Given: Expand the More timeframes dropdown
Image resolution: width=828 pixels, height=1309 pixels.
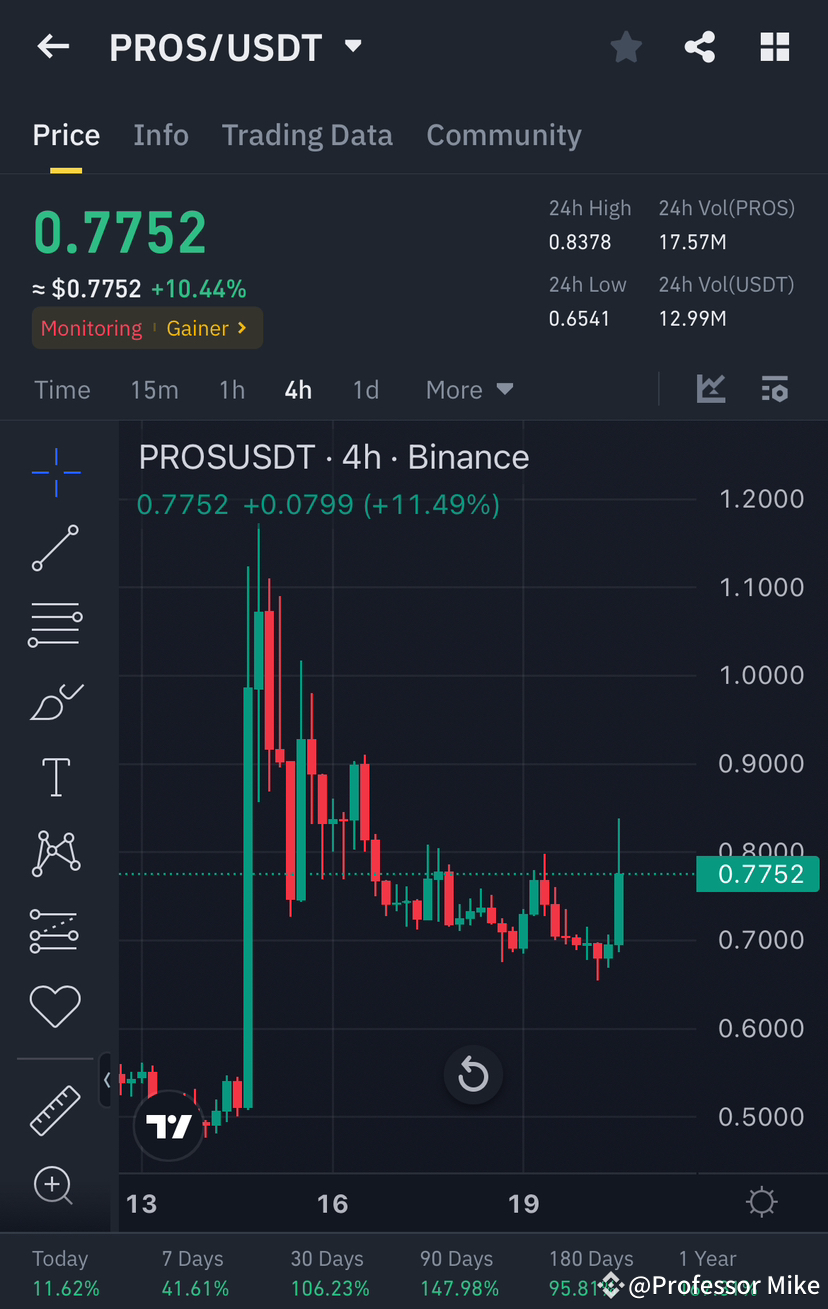Looking at the screenshot, I should [x=469, y=389].
